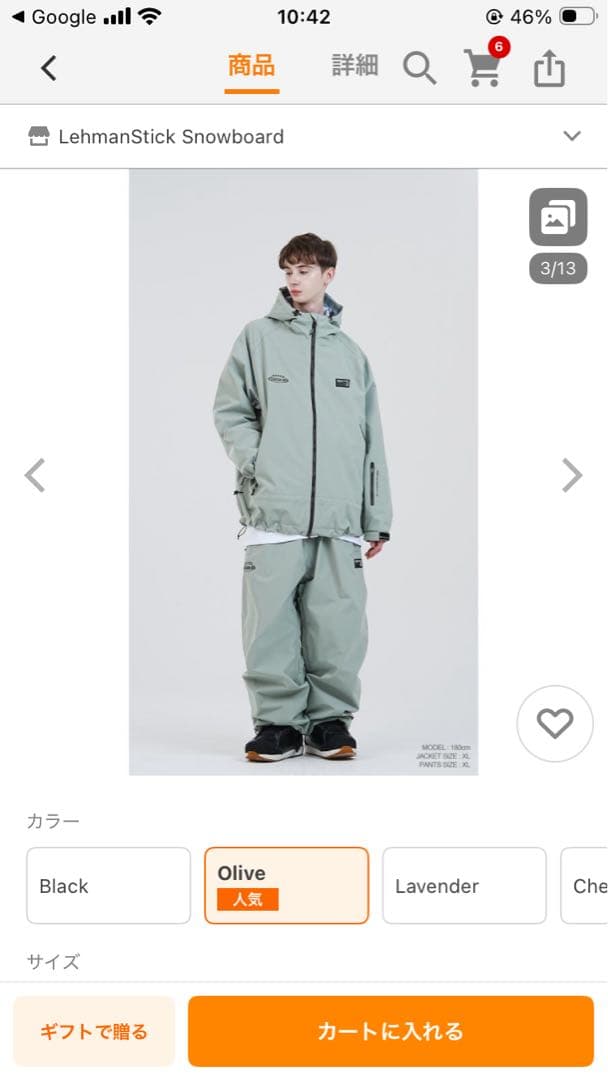Add to cart with カートに入れる

click(391, 1031)
